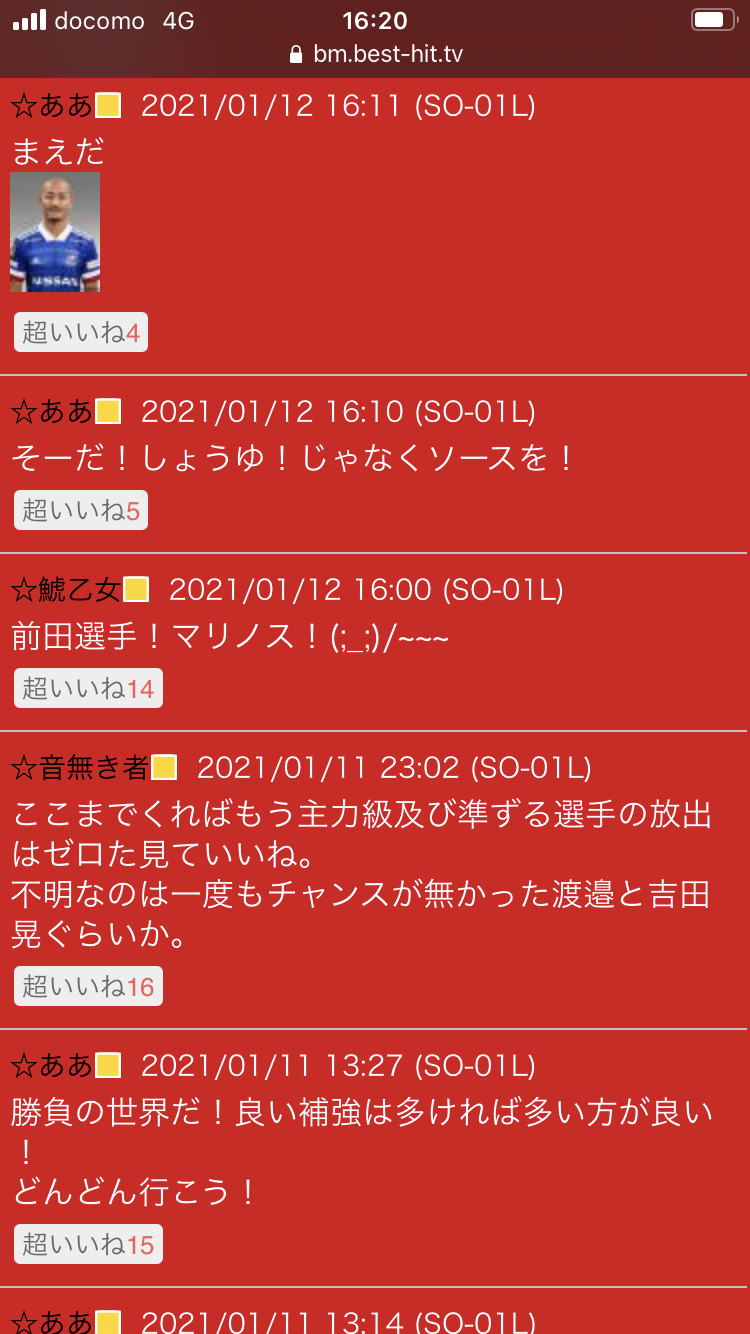Screen dimensions: 750x1334
Task: Tap the bm.best-hit.tv address bar
Action: pyautogui.click(x=375, y=54)
